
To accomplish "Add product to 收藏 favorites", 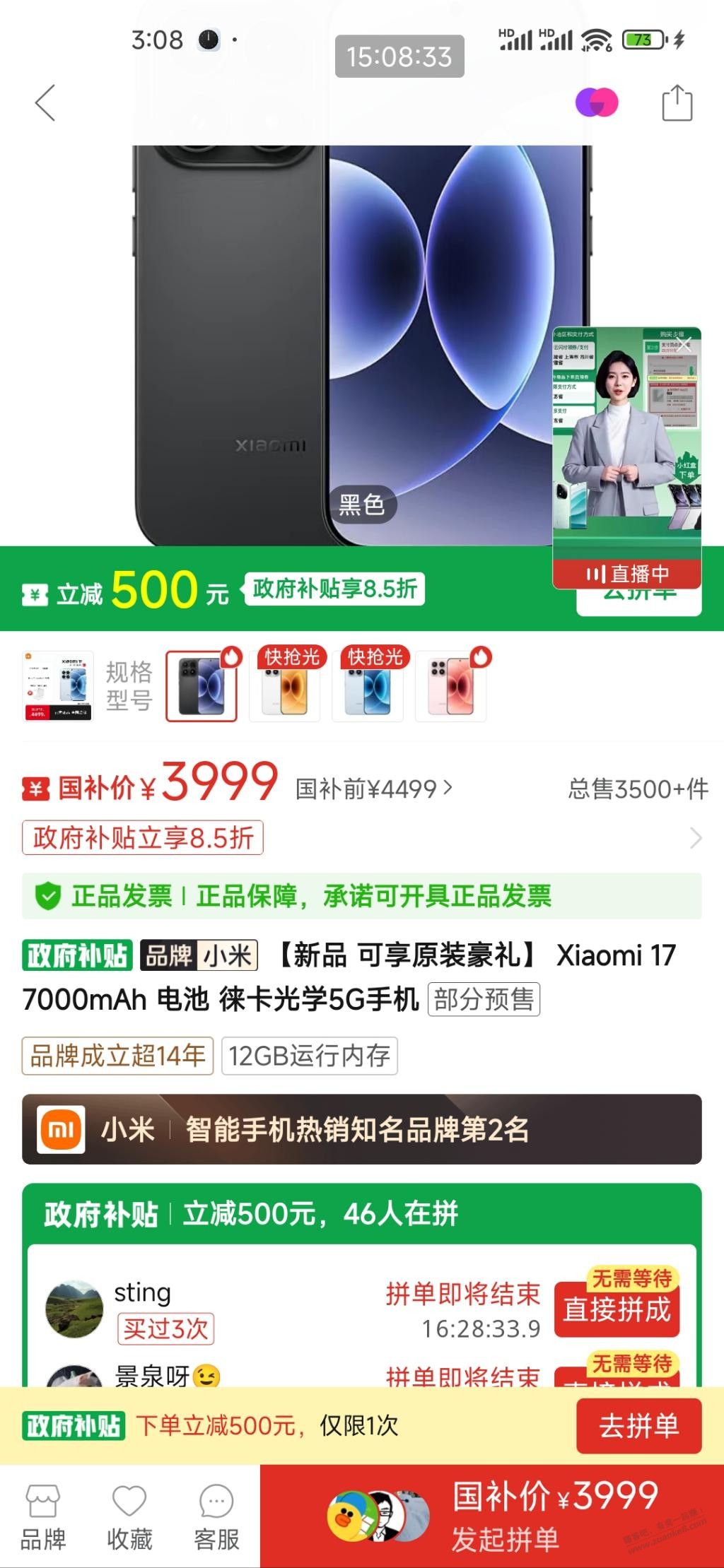I will [x=129, y=1516].
